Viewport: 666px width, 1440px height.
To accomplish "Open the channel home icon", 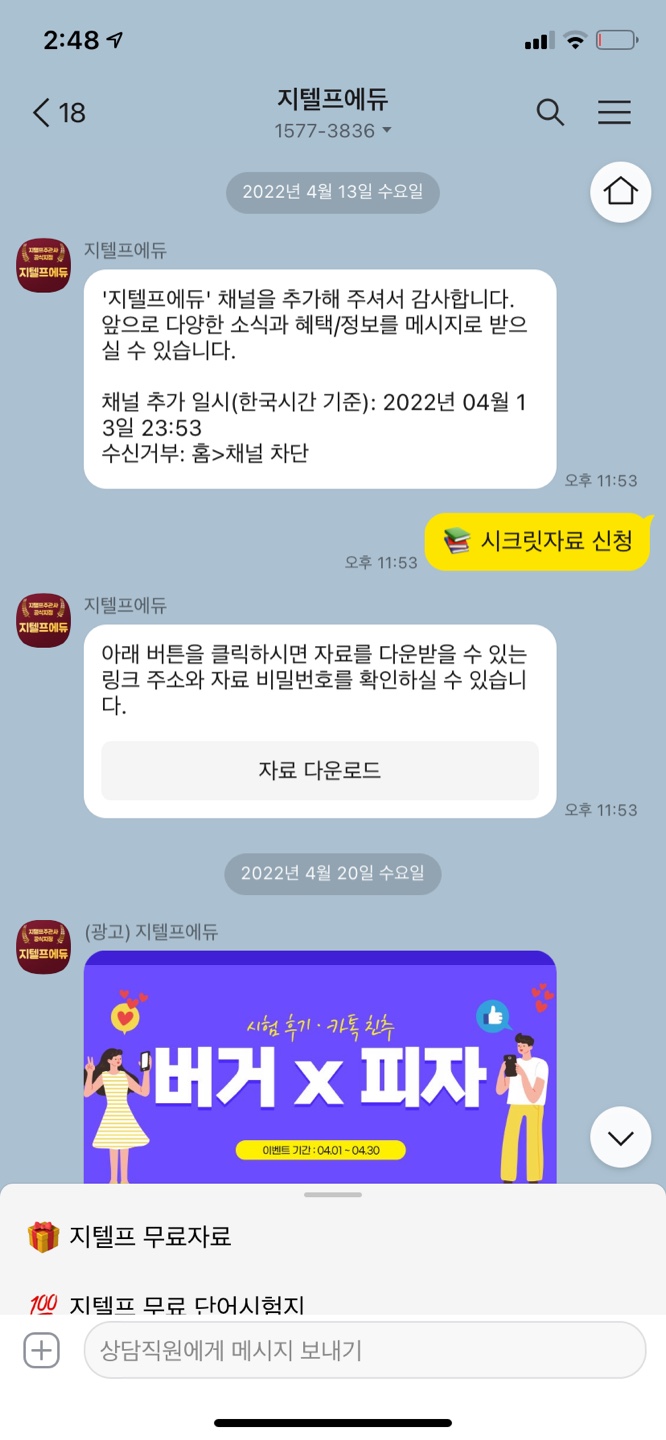I will [x=620, y=191].
